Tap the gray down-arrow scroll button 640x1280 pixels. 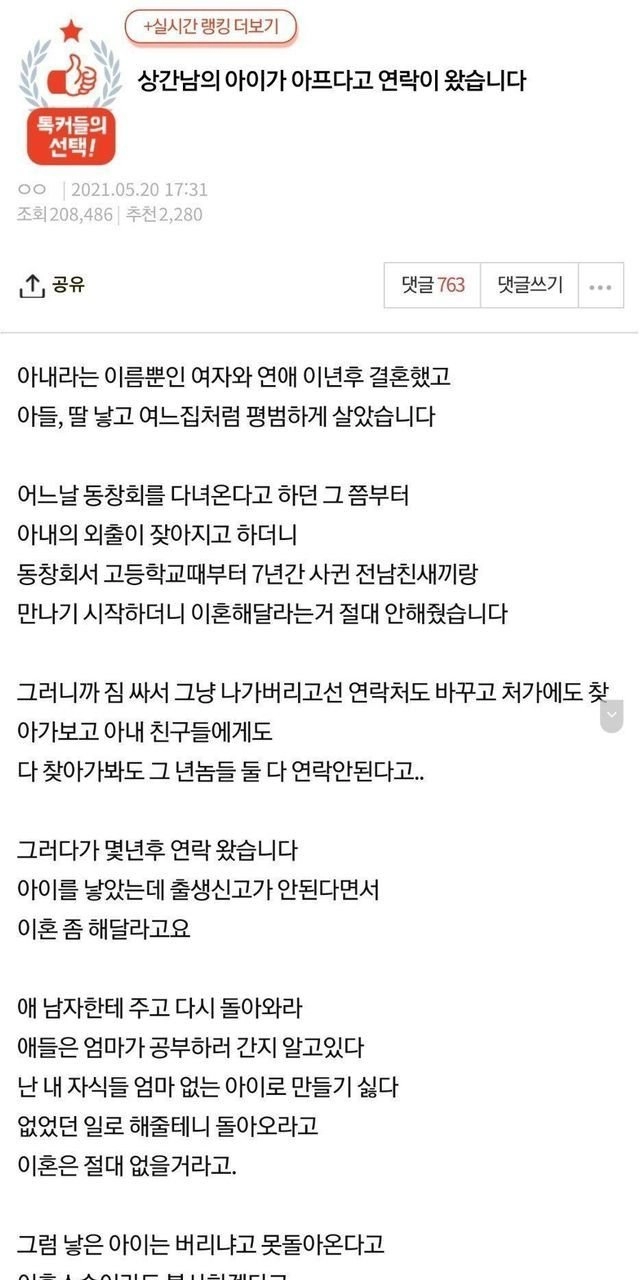click(x=612, y=716)
